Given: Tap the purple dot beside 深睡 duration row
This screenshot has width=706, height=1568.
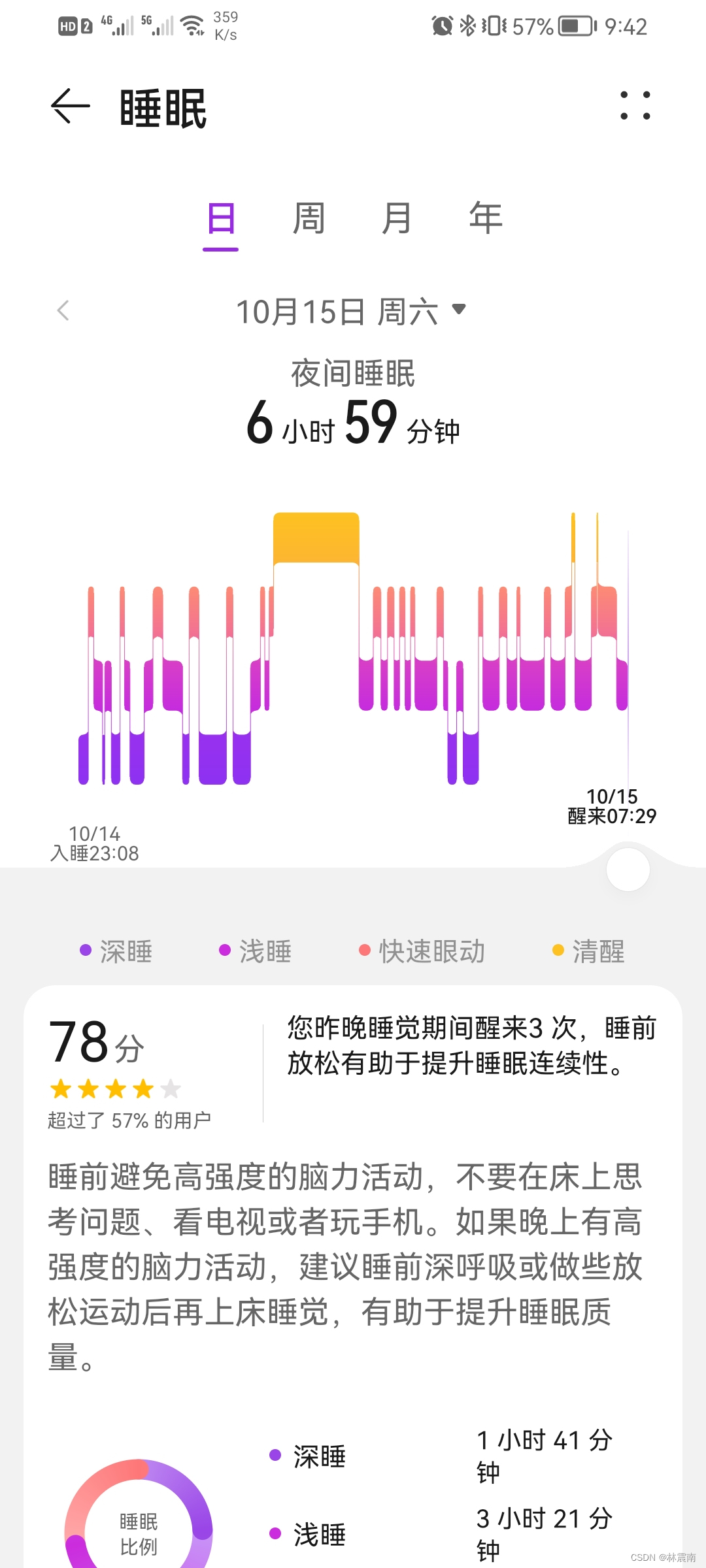Looking at the screenshot, I should (x=274, y=1455).
